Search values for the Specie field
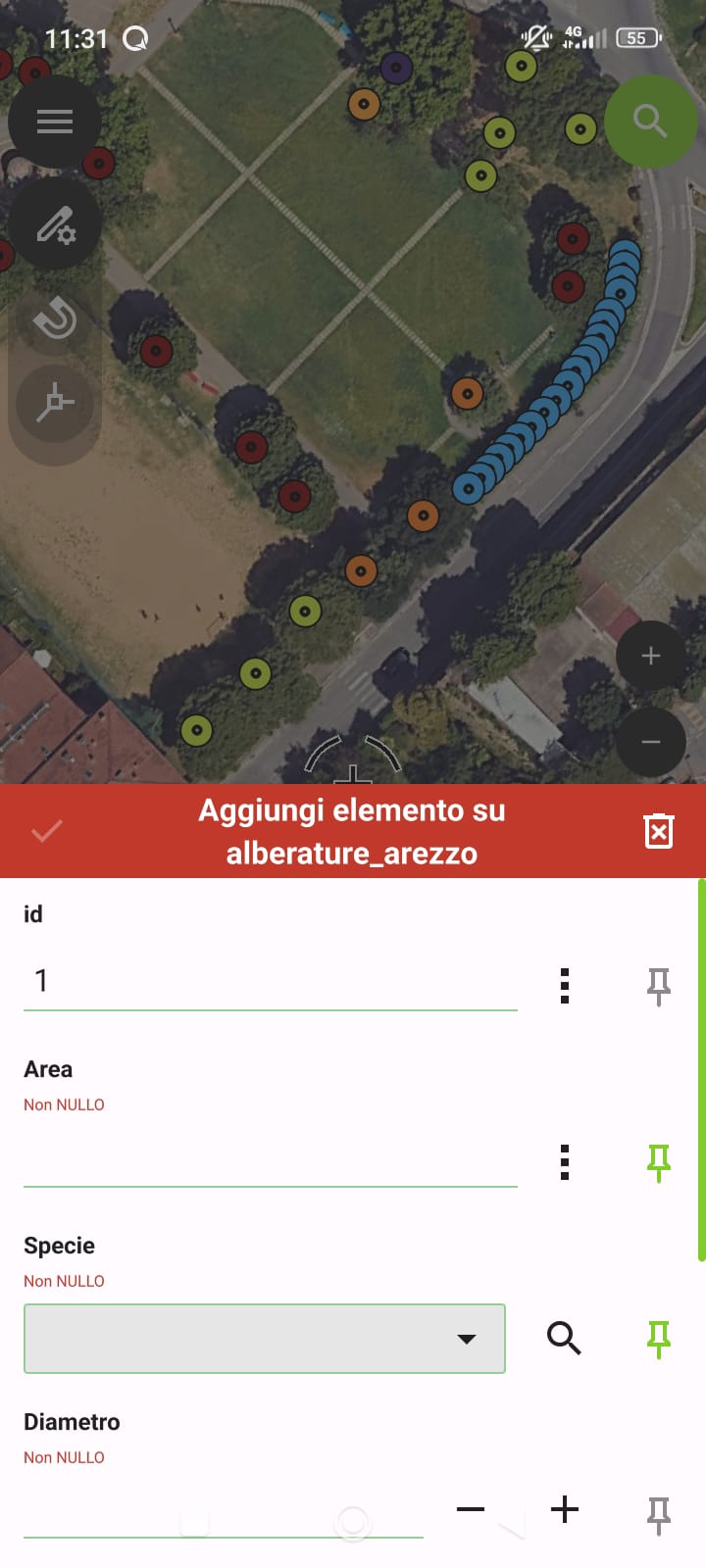The image size is (706, 1568). (564, 1338)
